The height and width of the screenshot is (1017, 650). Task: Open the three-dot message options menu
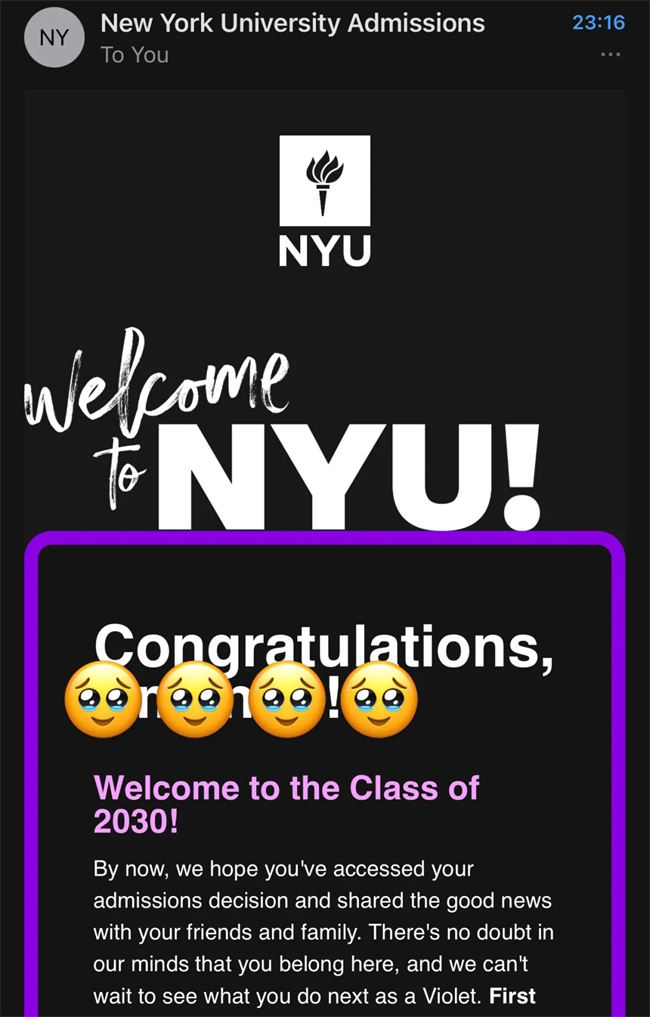click(610, 55)
